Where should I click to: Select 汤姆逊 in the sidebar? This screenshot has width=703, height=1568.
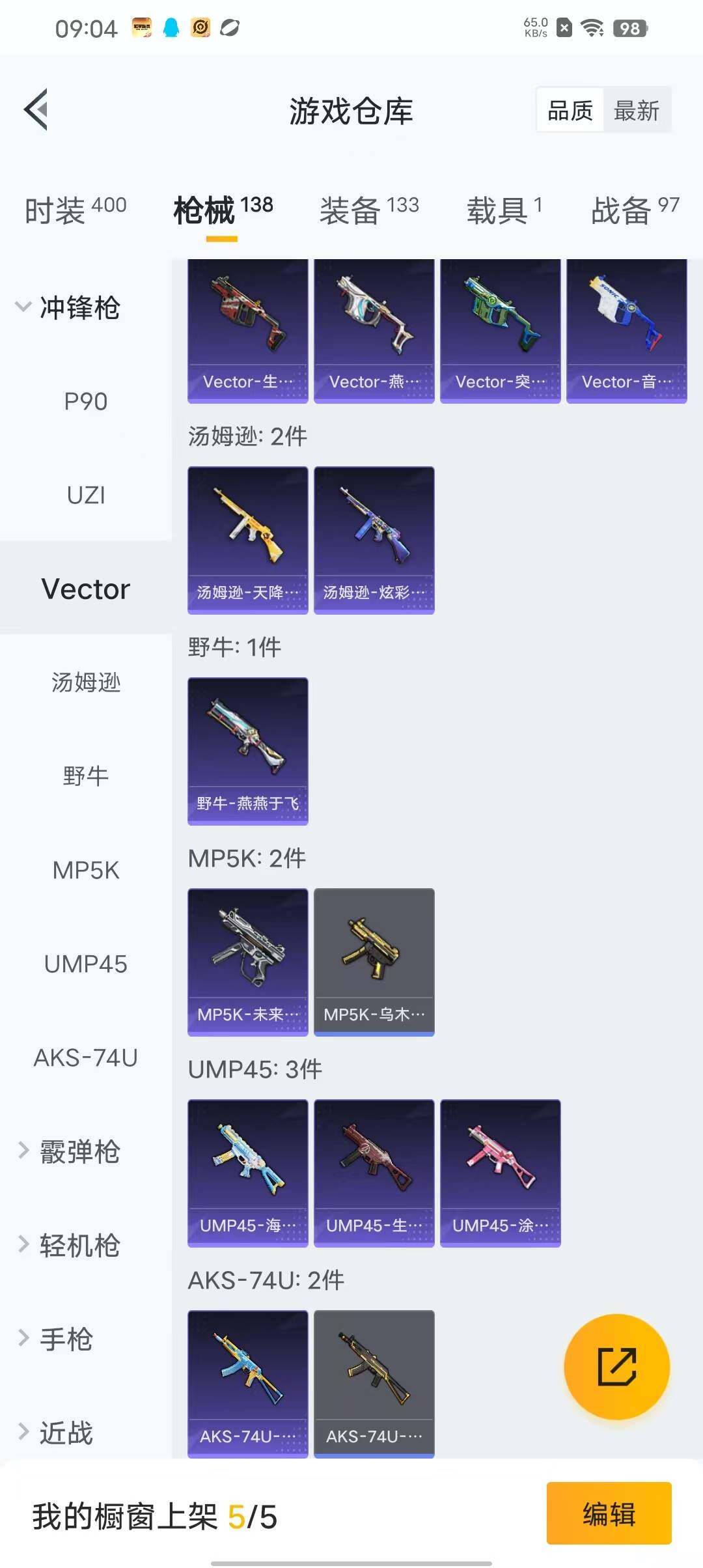85,682
